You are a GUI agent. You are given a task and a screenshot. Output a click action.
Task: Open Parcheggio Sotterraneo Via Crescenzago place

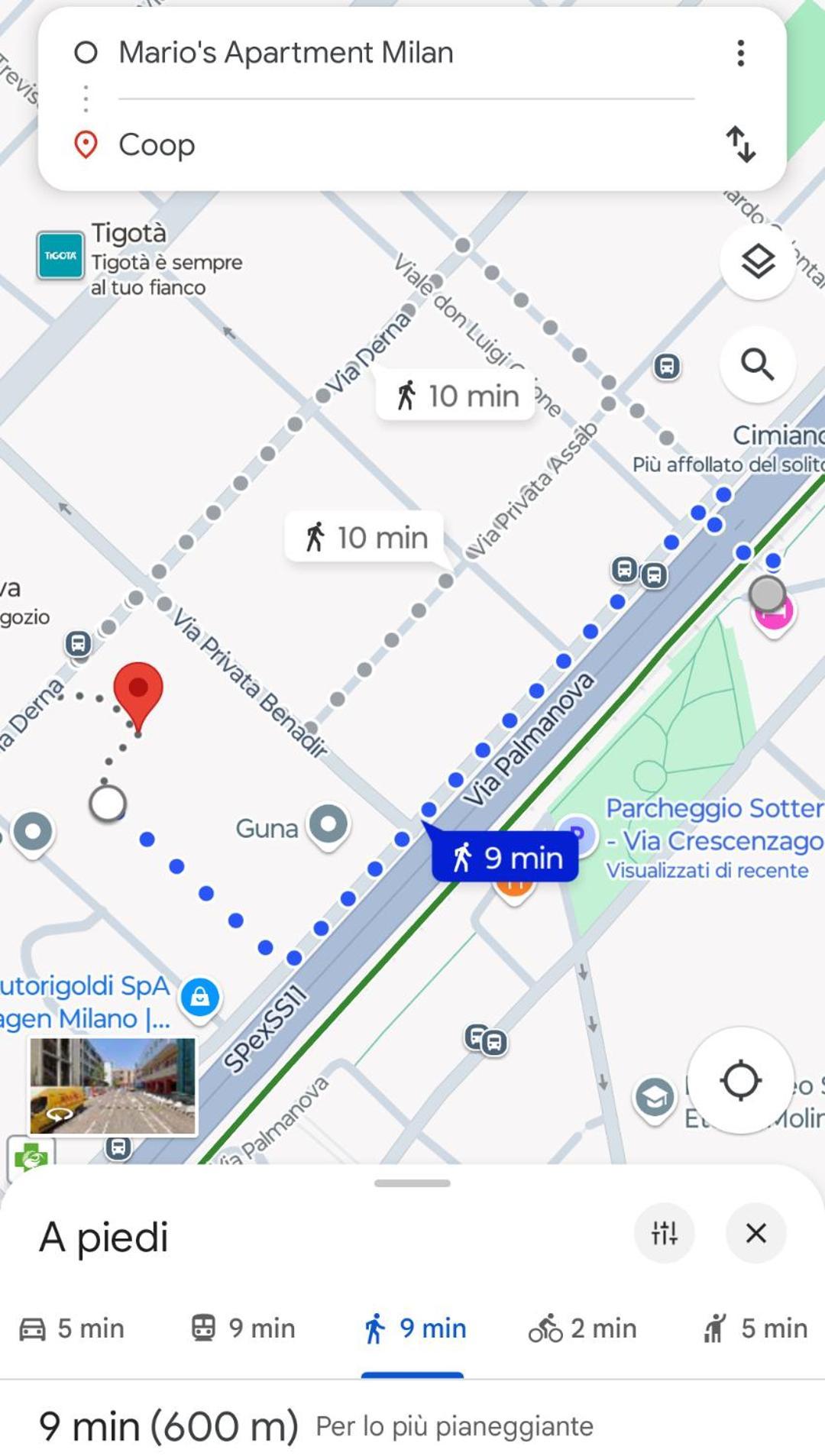tap(713, 825)
